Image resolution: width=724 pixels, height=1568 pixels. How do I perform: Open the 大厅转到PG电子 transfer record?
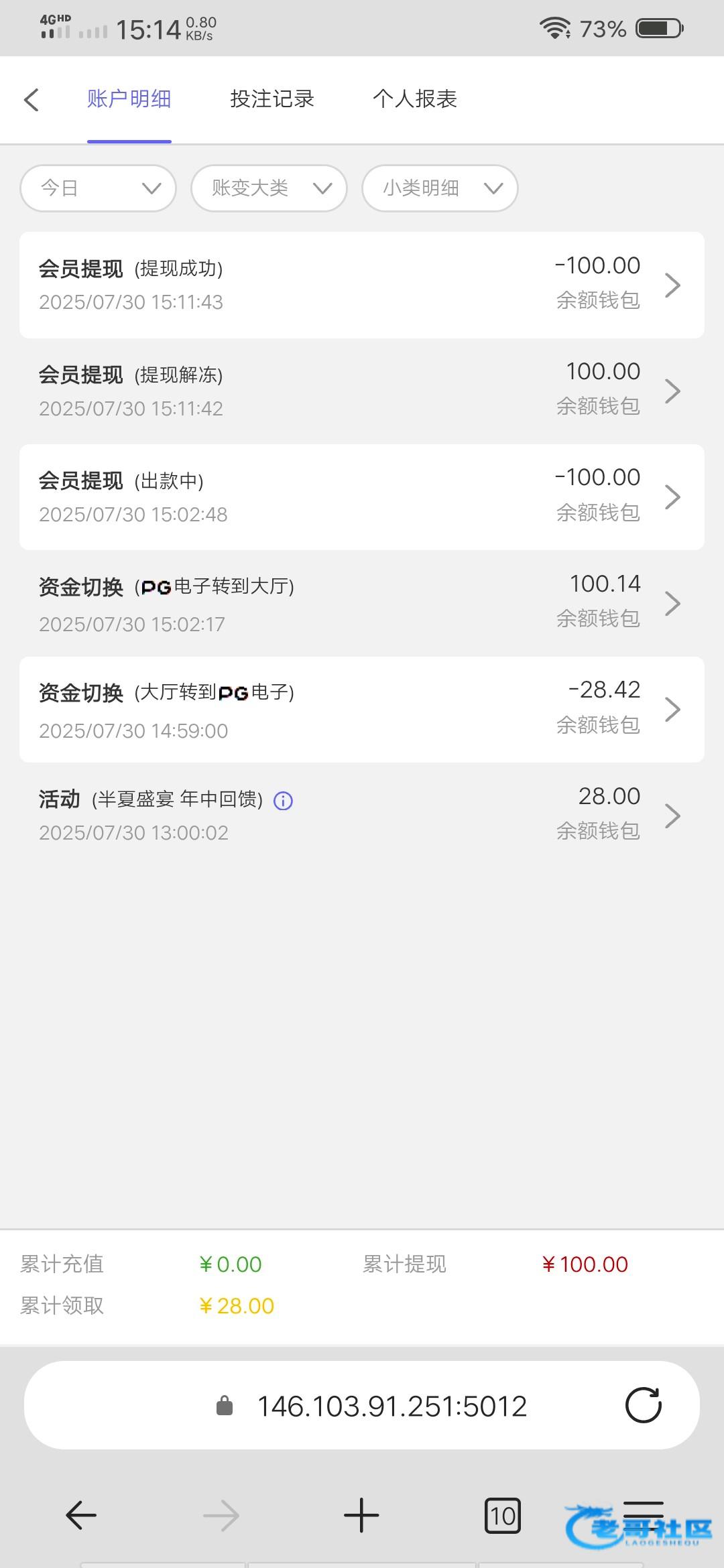click(362, 710)
